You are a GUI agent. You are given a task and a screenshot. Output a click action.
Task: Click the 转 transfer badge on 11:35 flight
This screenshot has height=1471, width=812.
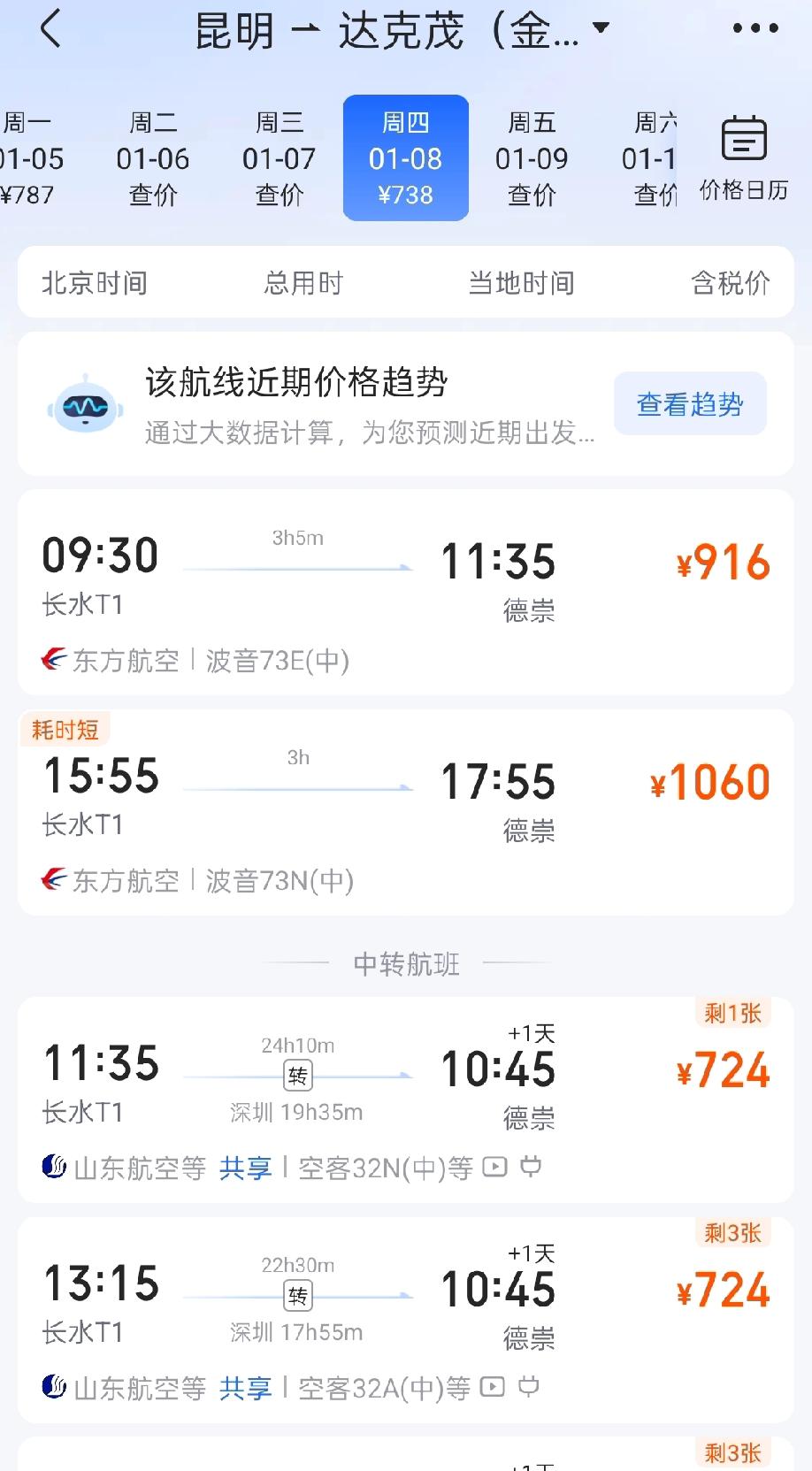298,1076
